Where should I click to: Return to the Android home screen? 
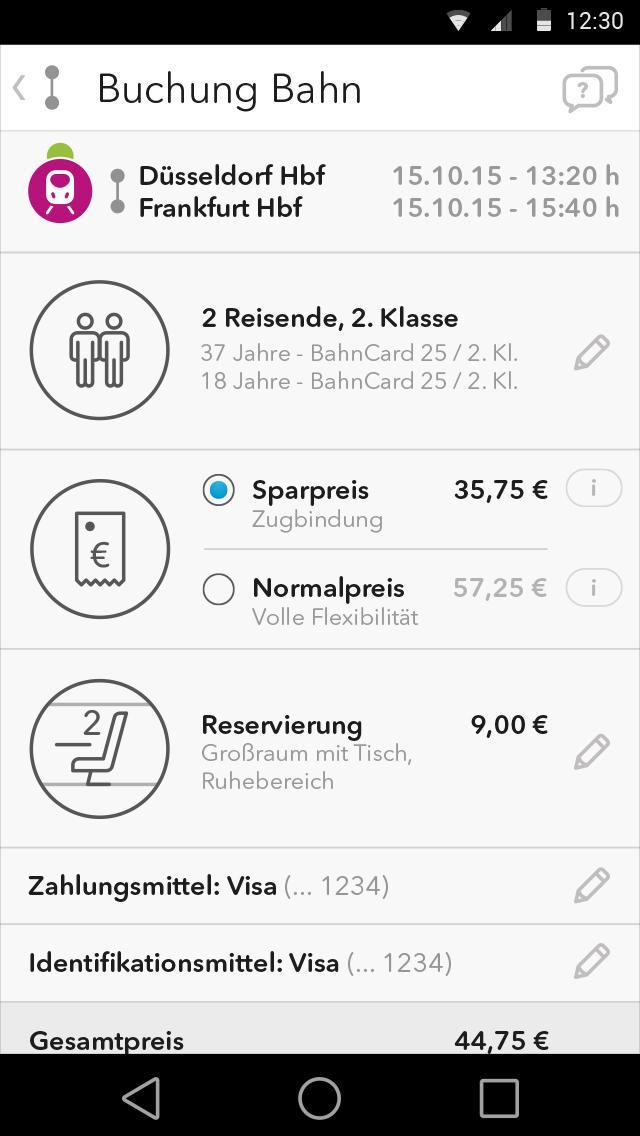(320, 1097)
